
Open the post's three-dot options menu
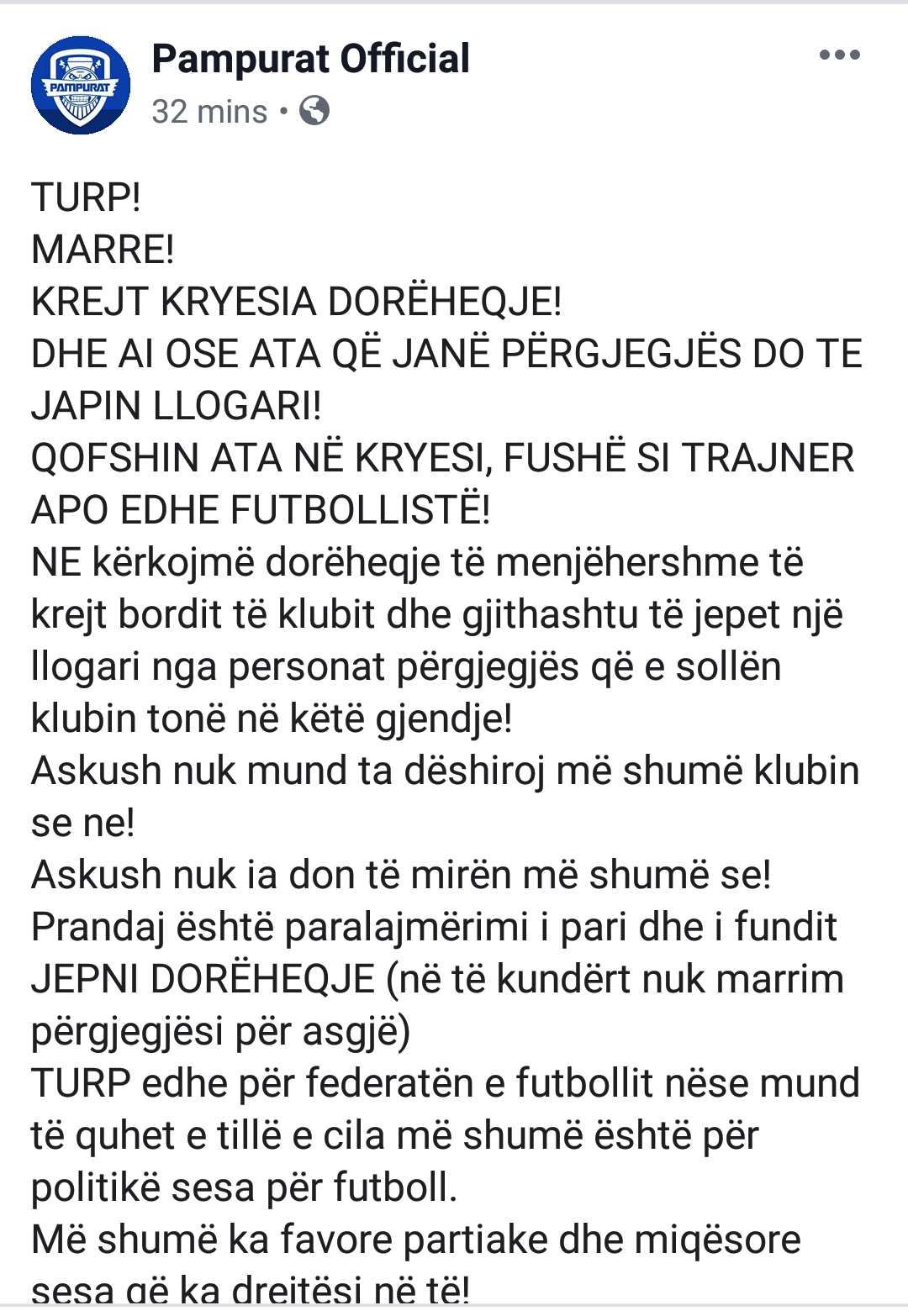(839, 55)
